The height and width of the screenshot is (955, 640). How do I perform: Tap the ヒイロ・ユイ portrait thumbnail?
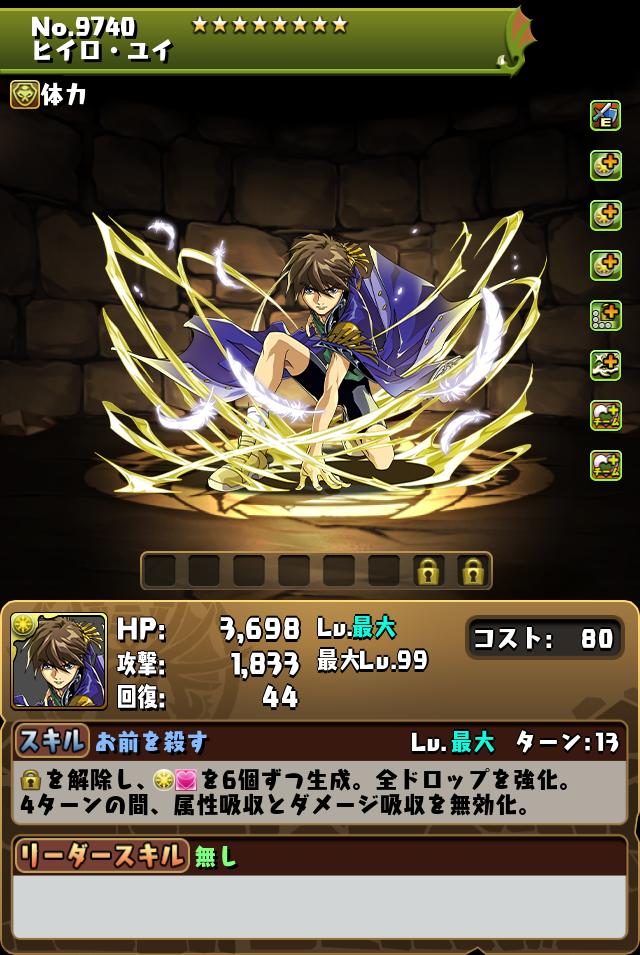coord(59,661)
